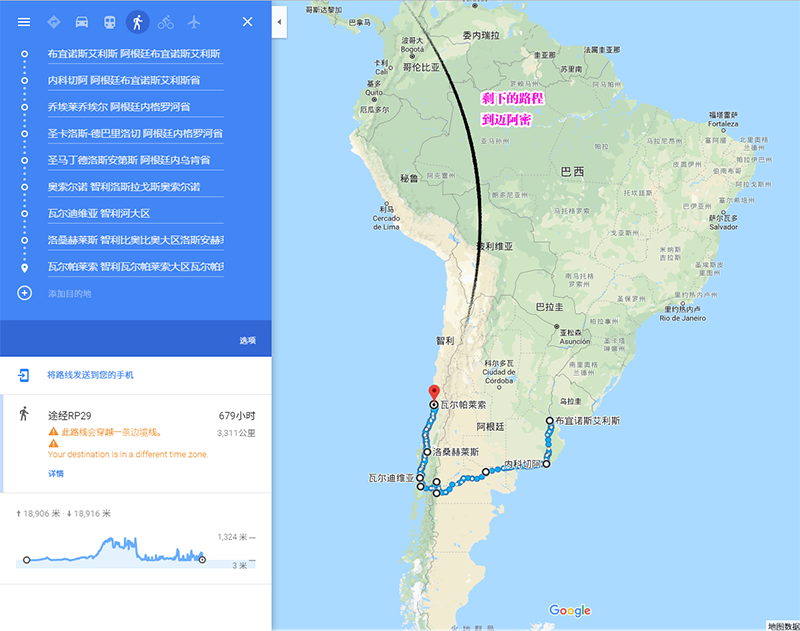
Task: Send the route with 将路线发送到您的手机
Action: pos(90,375)
